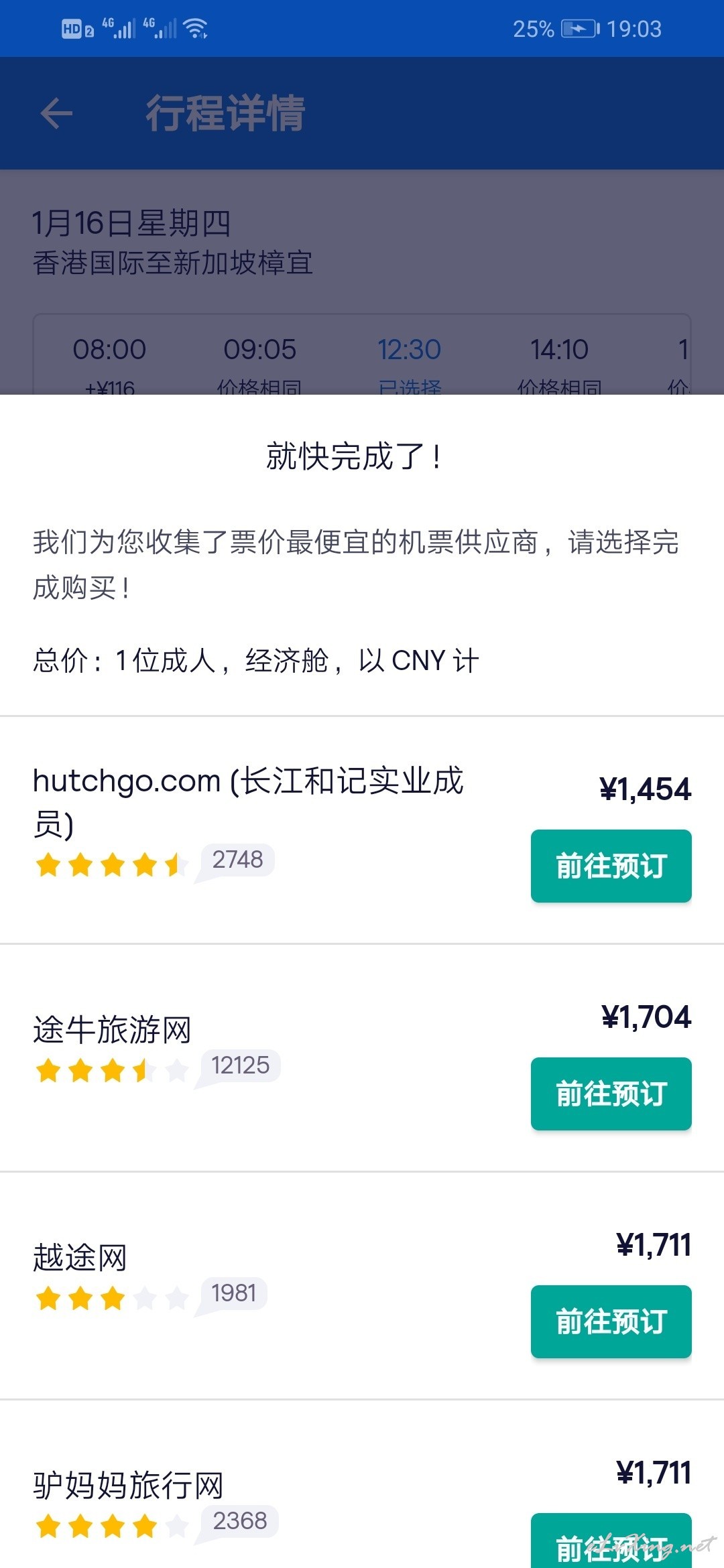
Task: Tap 前往预订 for hutchgo.com
Action: pyautogui.click(x=611, y=866)
